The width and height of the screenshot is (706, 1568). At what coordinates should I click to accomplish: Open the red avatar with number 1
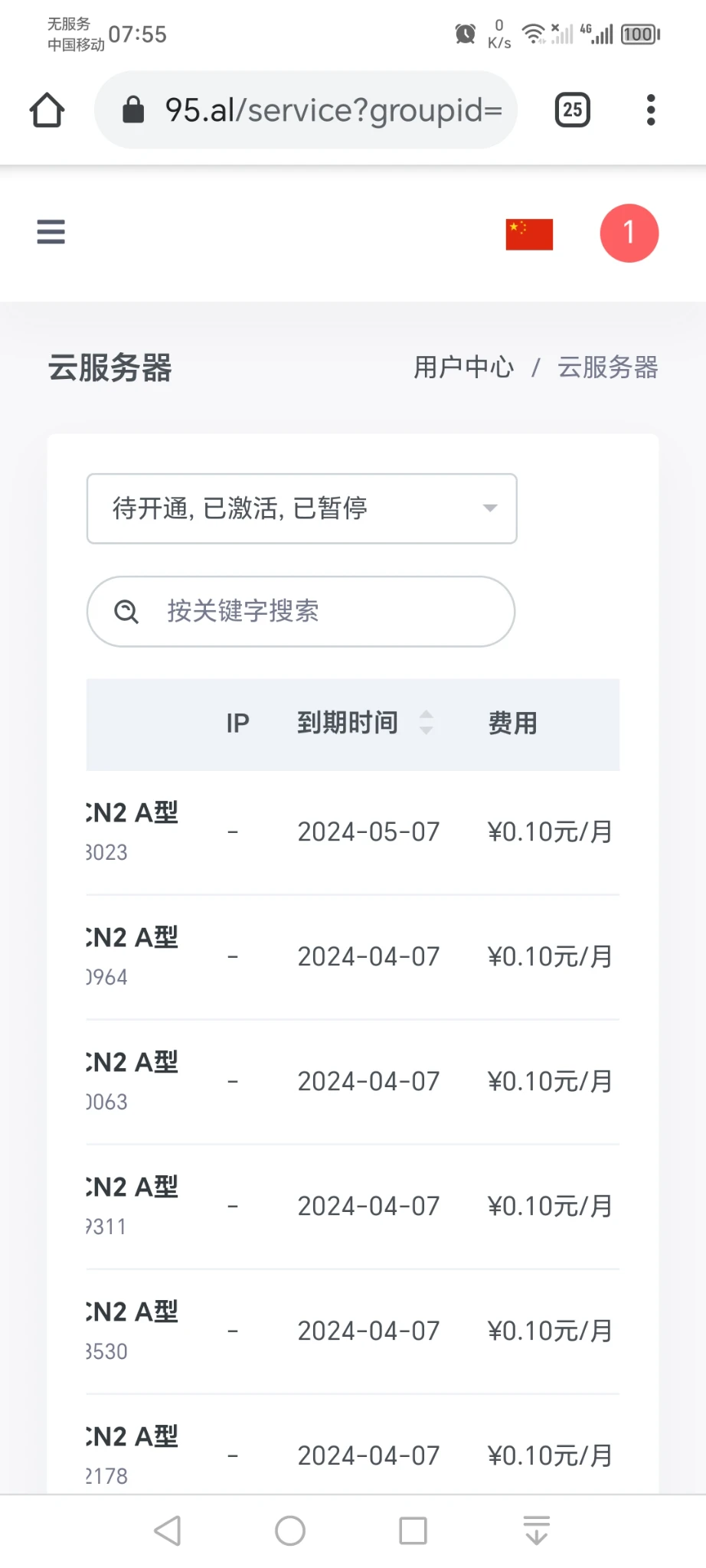coord(629,233)
